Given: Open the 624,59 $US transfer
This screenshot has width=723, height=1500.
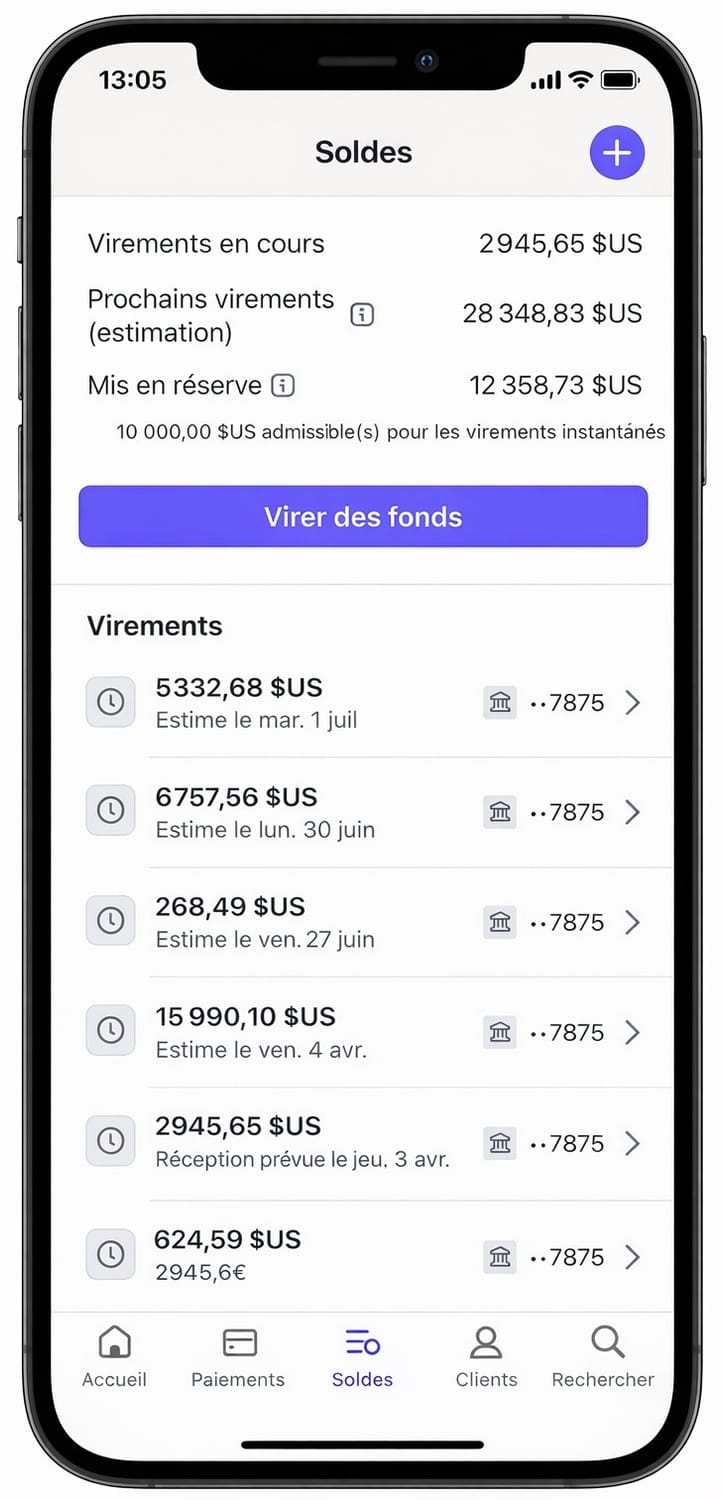Looking at the screenshot, I should coord(362,1255).
